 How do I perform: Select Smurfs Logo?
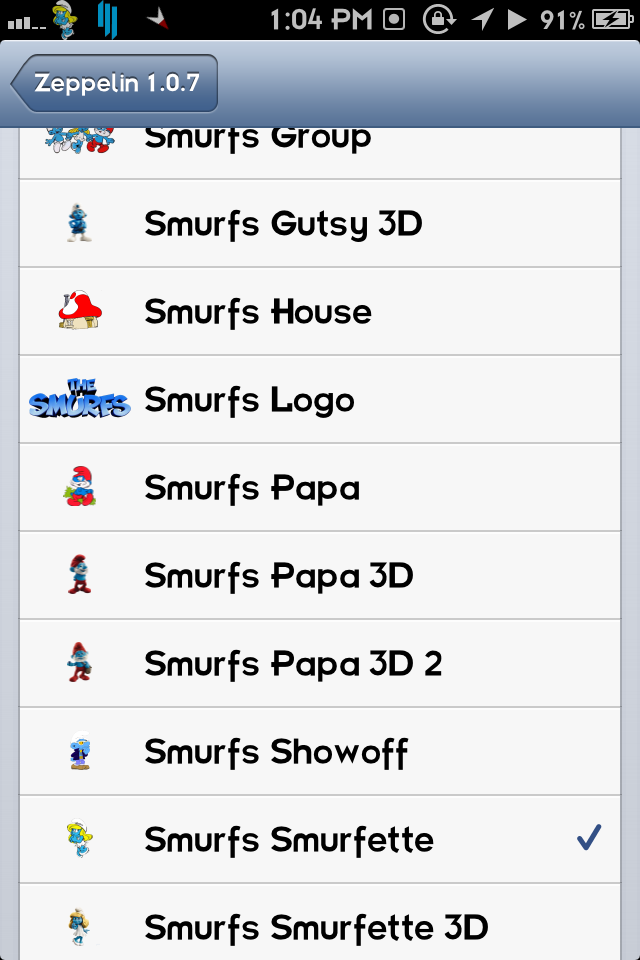320,400
